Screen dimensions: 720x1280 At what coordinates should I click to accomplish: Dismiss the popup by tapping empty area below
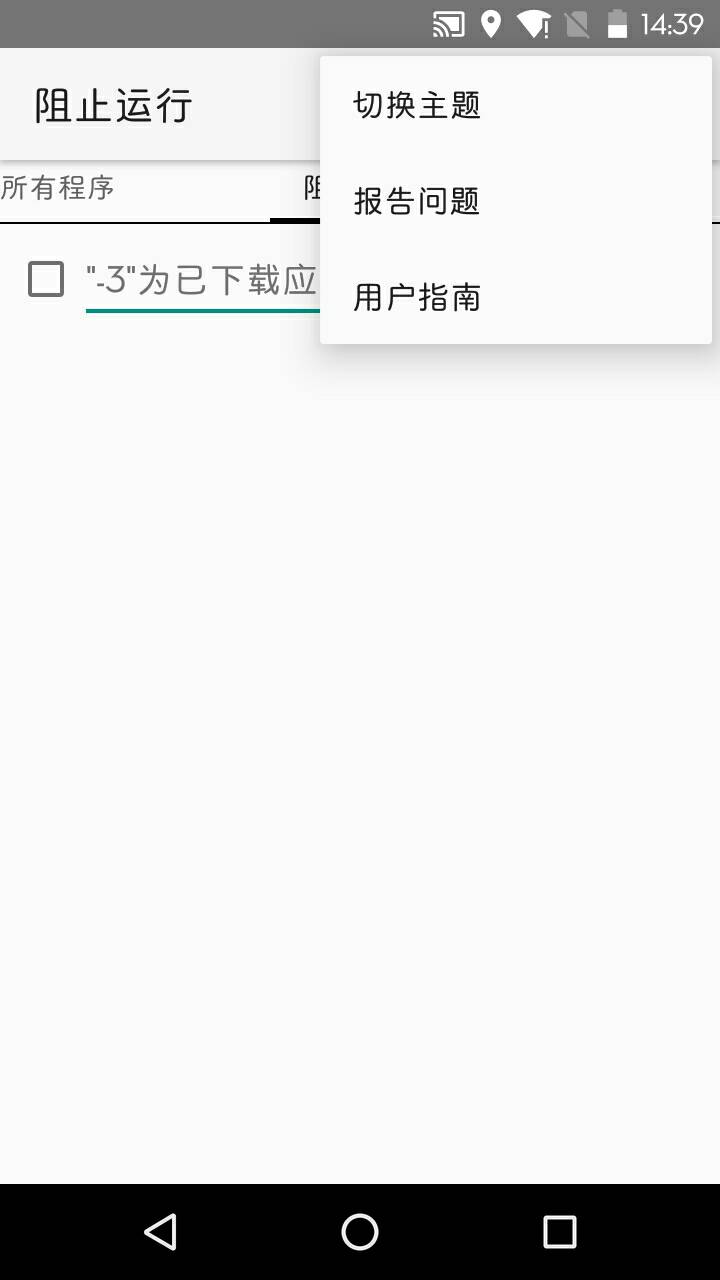point(360,700)
